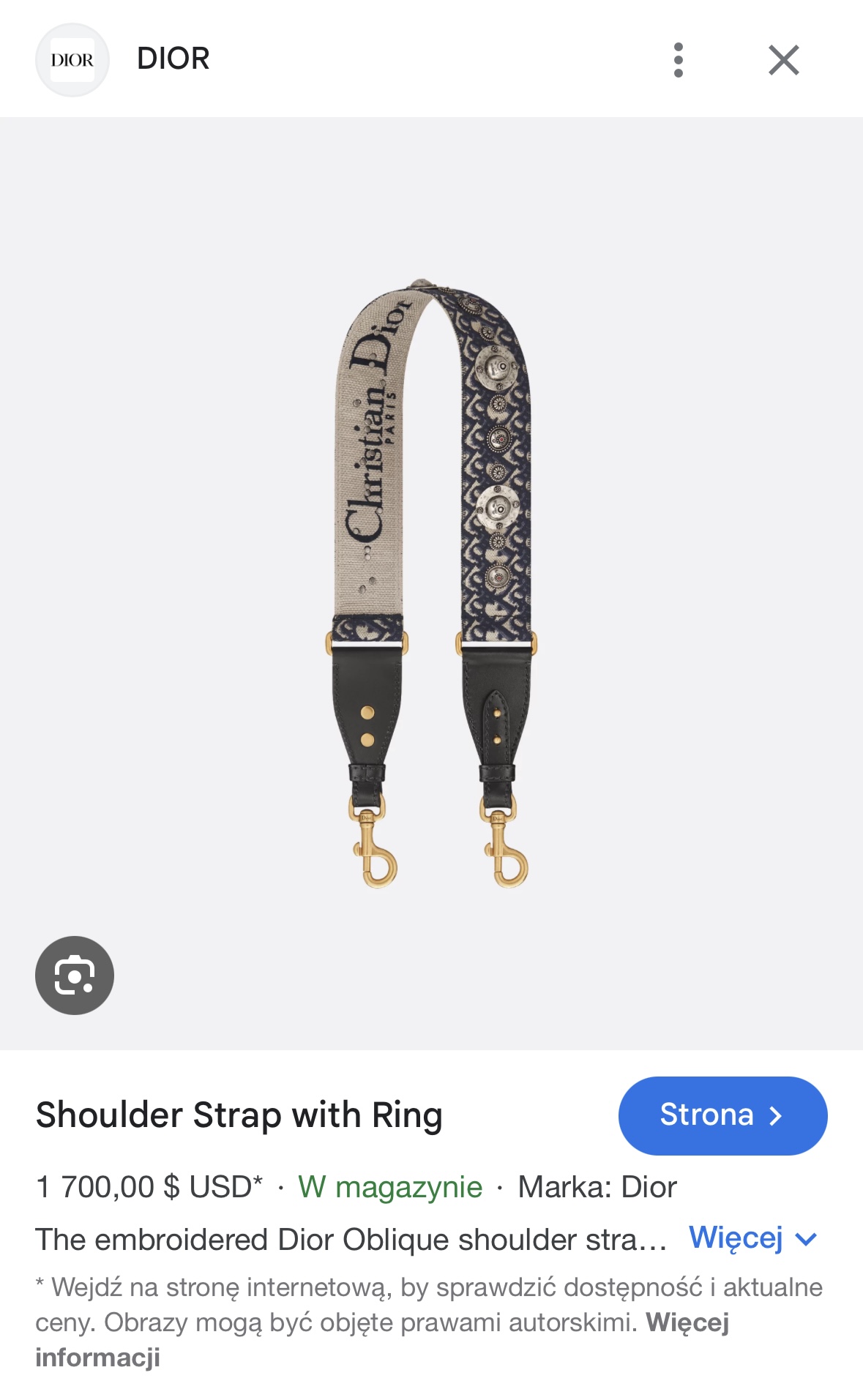The image size is (863, 1400).
Task: Click the embroidered Dior Oblique description text
Action: point(349,1235)
